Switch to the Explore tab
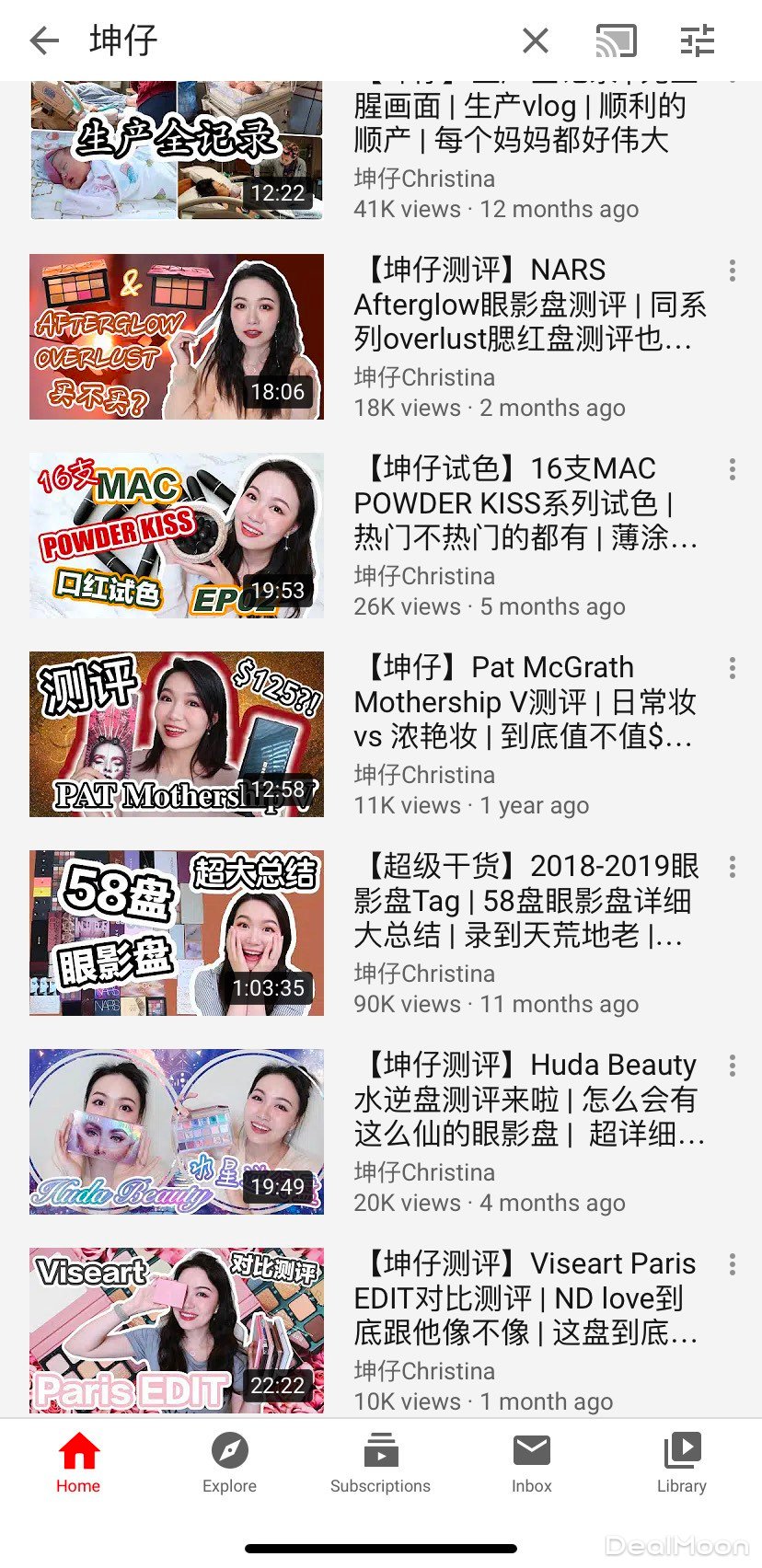Viewport: 762px width, 1568px height. point(229,1463)
